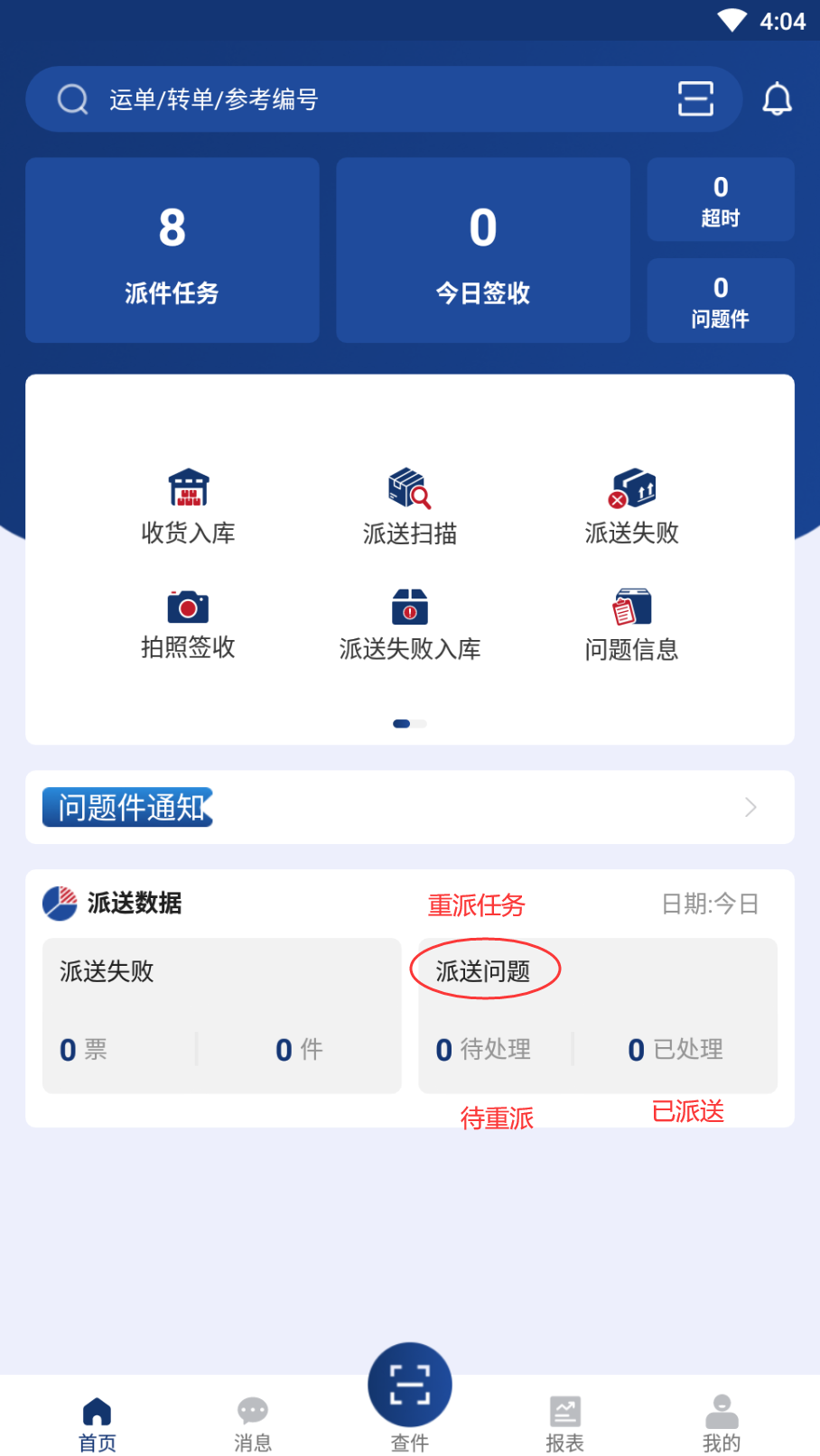Change the 日期:今日 filter
Image resolution: width=820 pixels, height=1456 pixels.
coord(710,904)
